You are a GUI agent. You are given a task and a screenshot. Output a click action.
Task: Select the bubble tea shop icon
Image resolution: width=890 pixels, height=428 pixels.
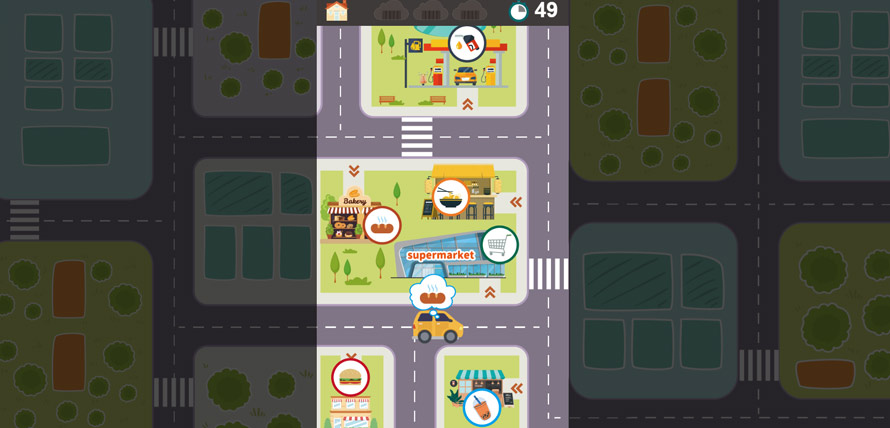click(481, 407)
